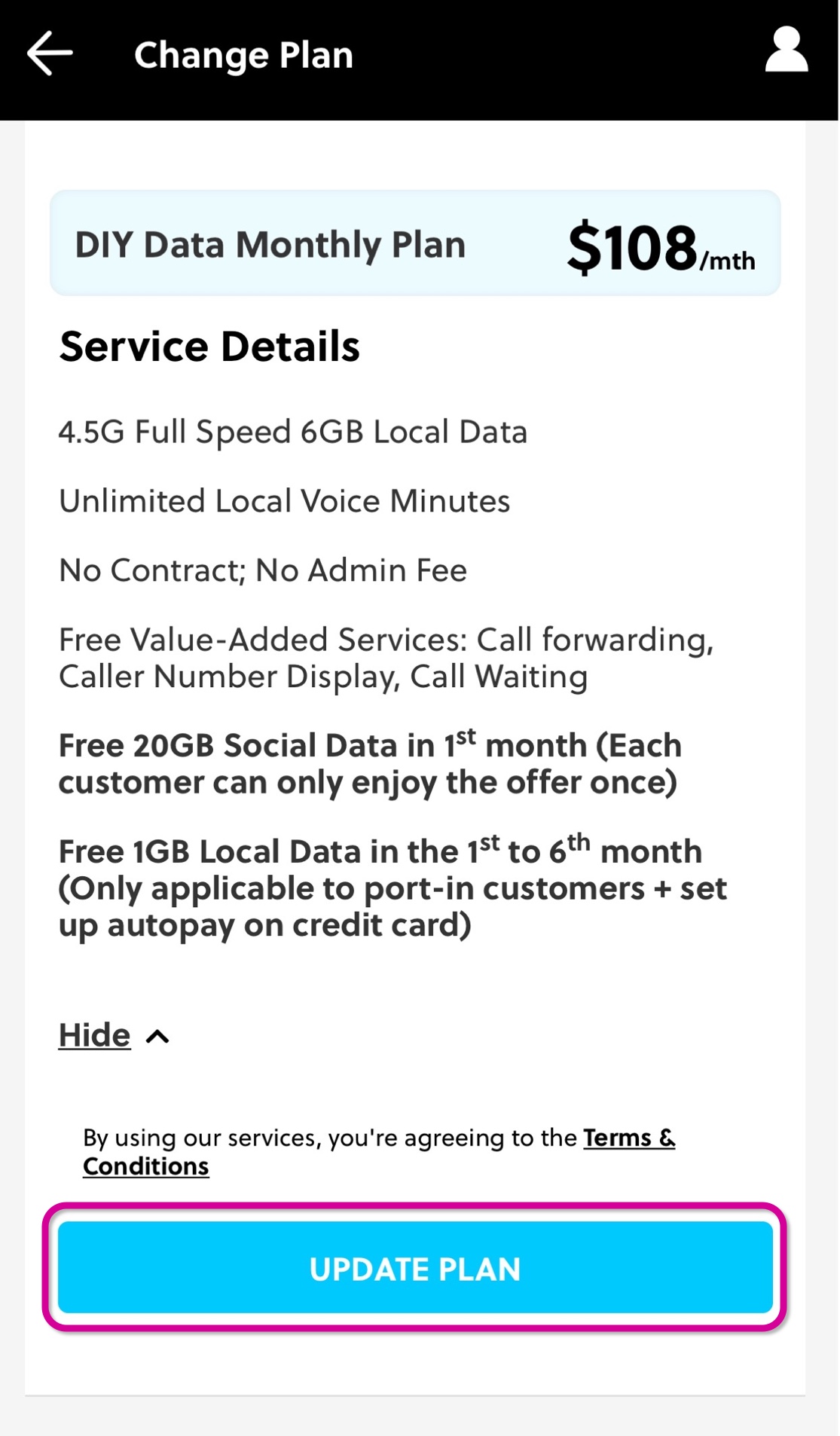Tap the UPDATE PLAN button

pos(415,1268)
